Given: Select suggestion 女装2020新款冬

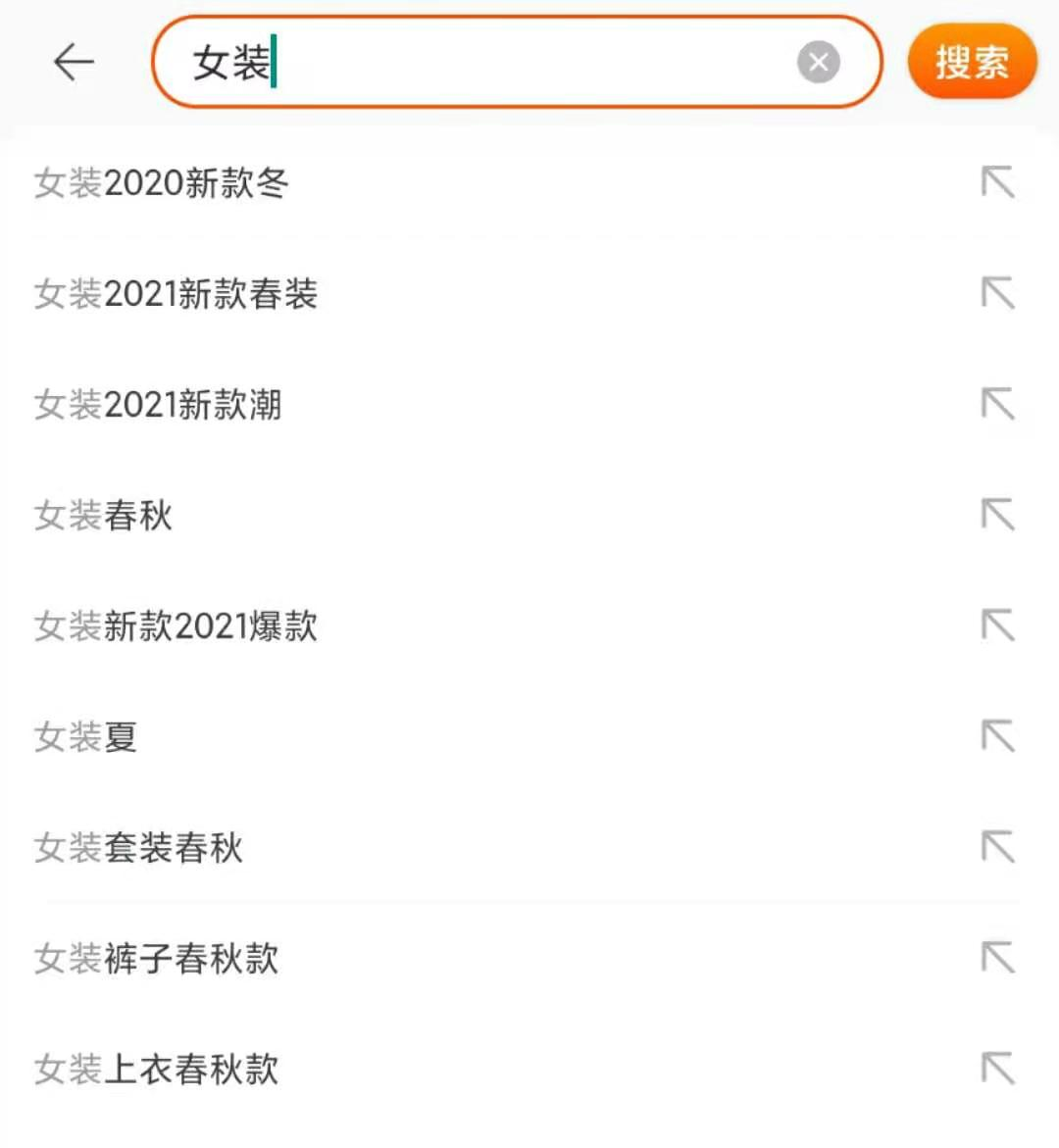Looking at the screenshot, I should tap(162, 182).
